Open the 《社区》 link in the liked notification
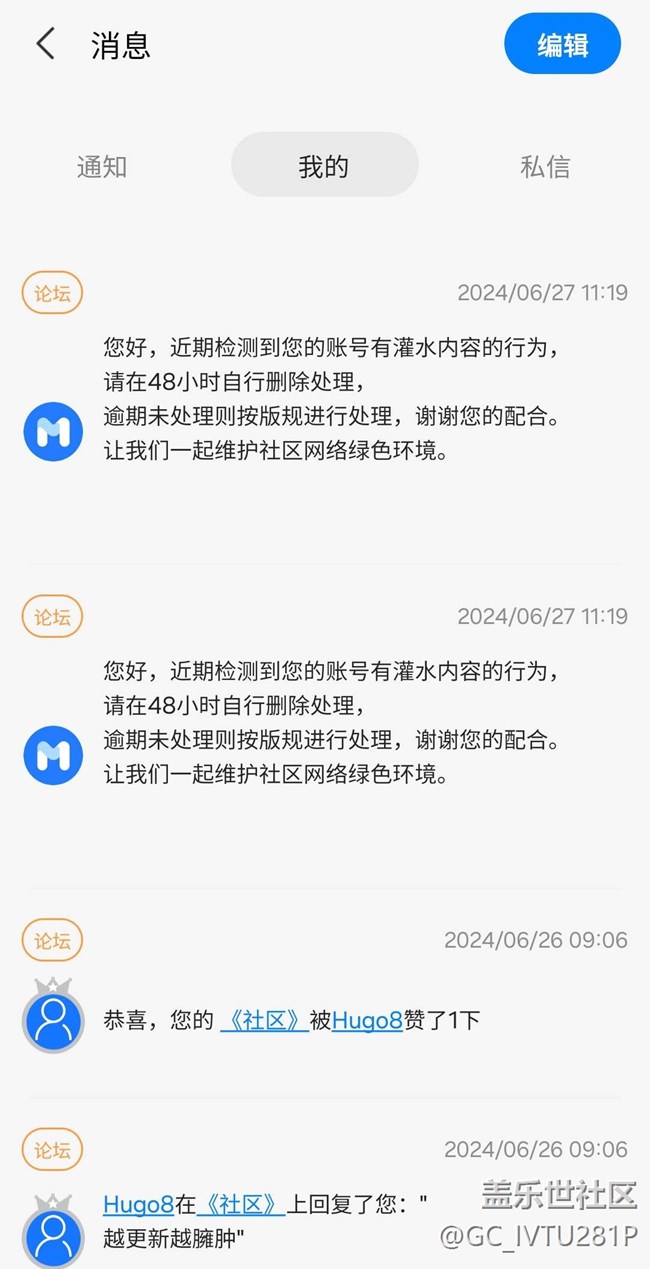This screenshot has width=650, height=1269. [x=264, y=1021]
